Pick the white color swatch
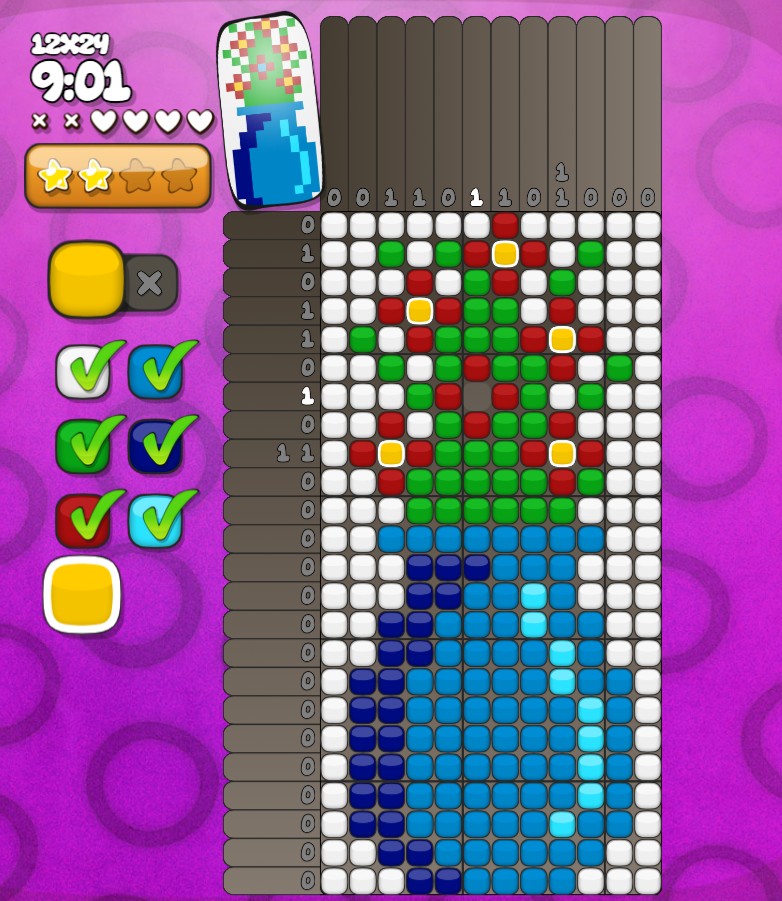 (x=83, y=372)
